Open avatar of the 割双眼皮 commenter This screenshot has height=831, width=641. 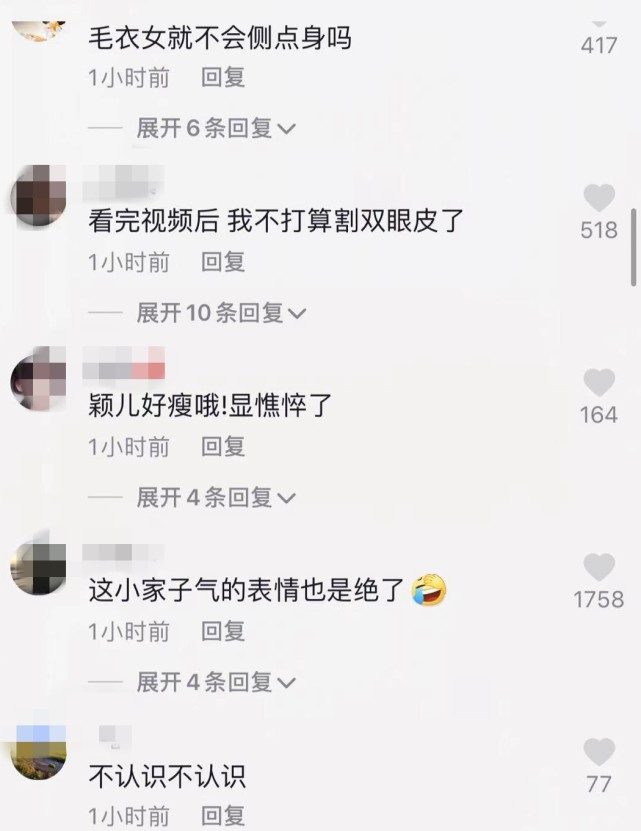[39, 196]
